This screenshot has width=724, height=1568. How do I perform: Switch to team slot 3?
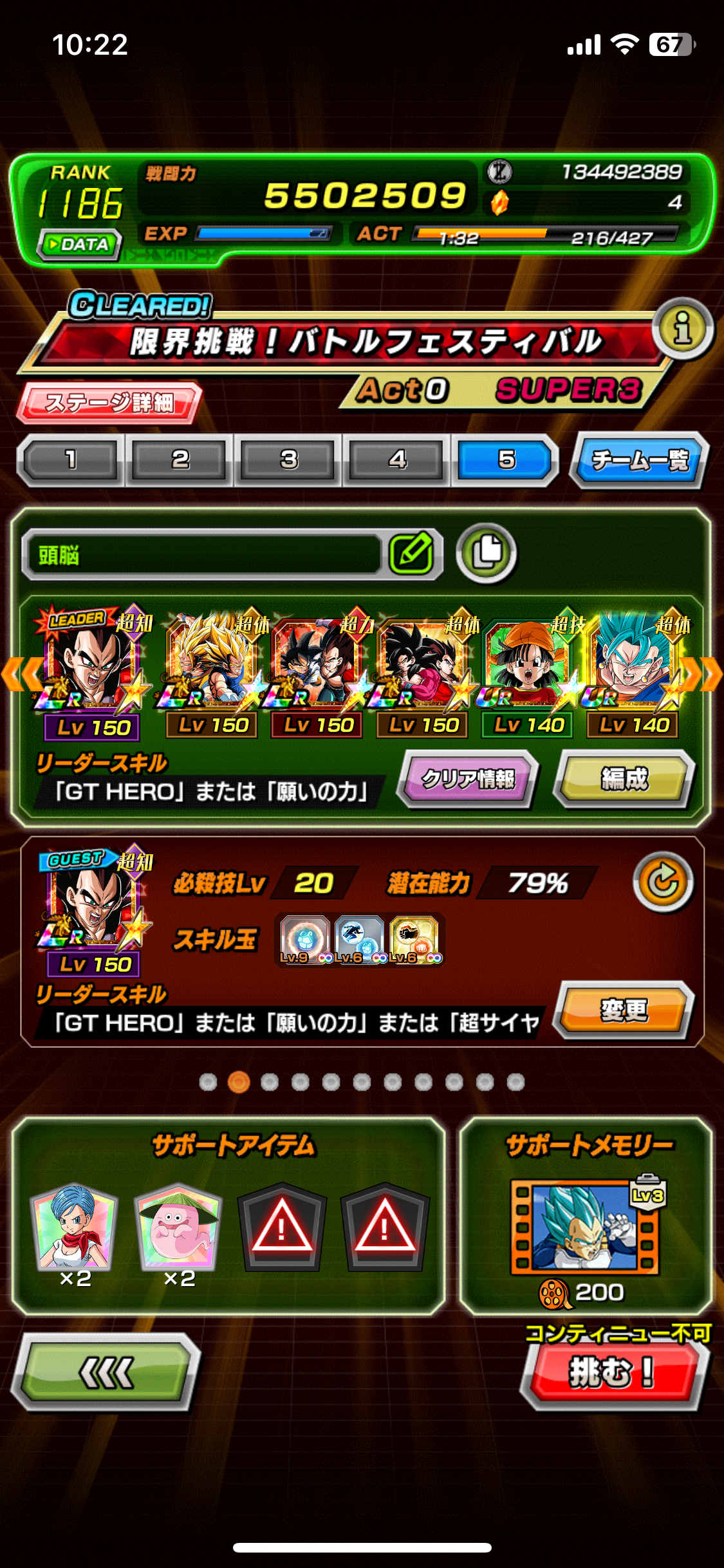289,460
